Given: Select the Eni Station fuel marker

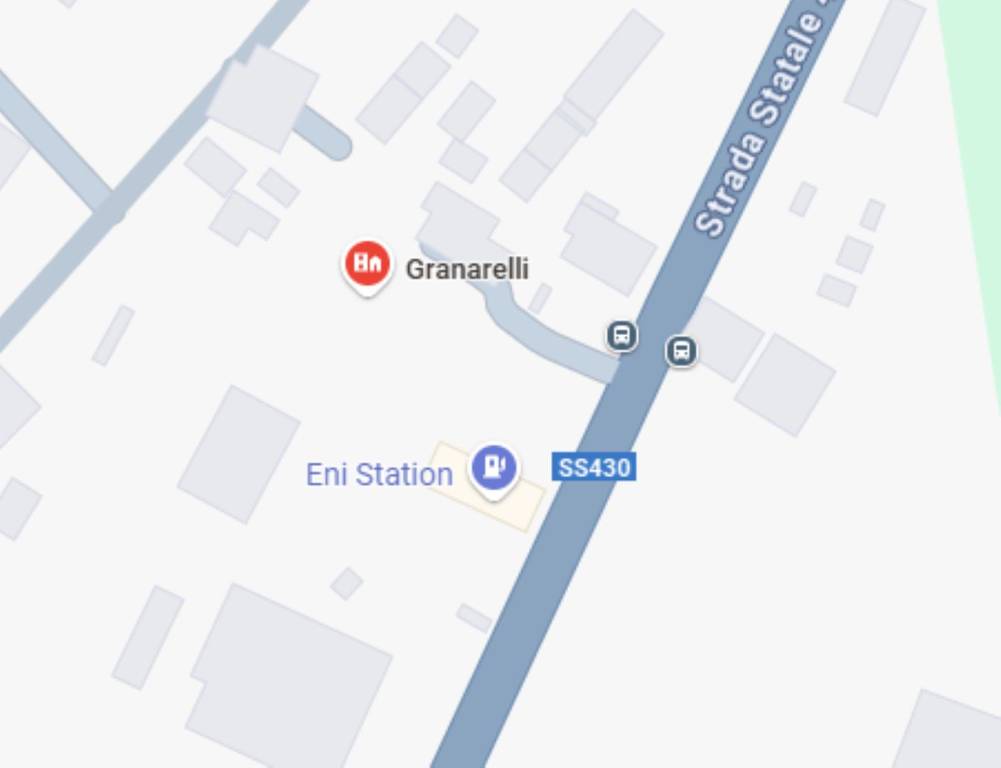Looking at the screenshot, I should tap(493, 467).
